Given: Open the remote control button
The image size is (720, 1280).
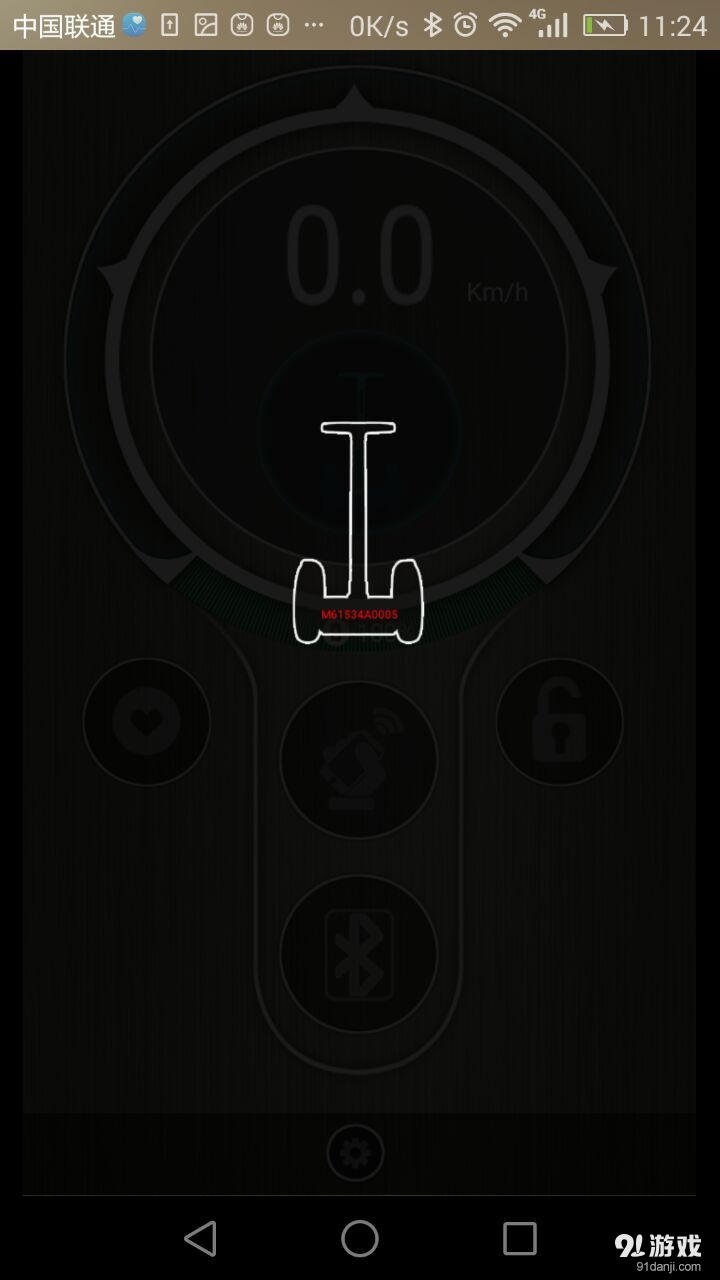Looking at the screenshot, I should [358, 760].
